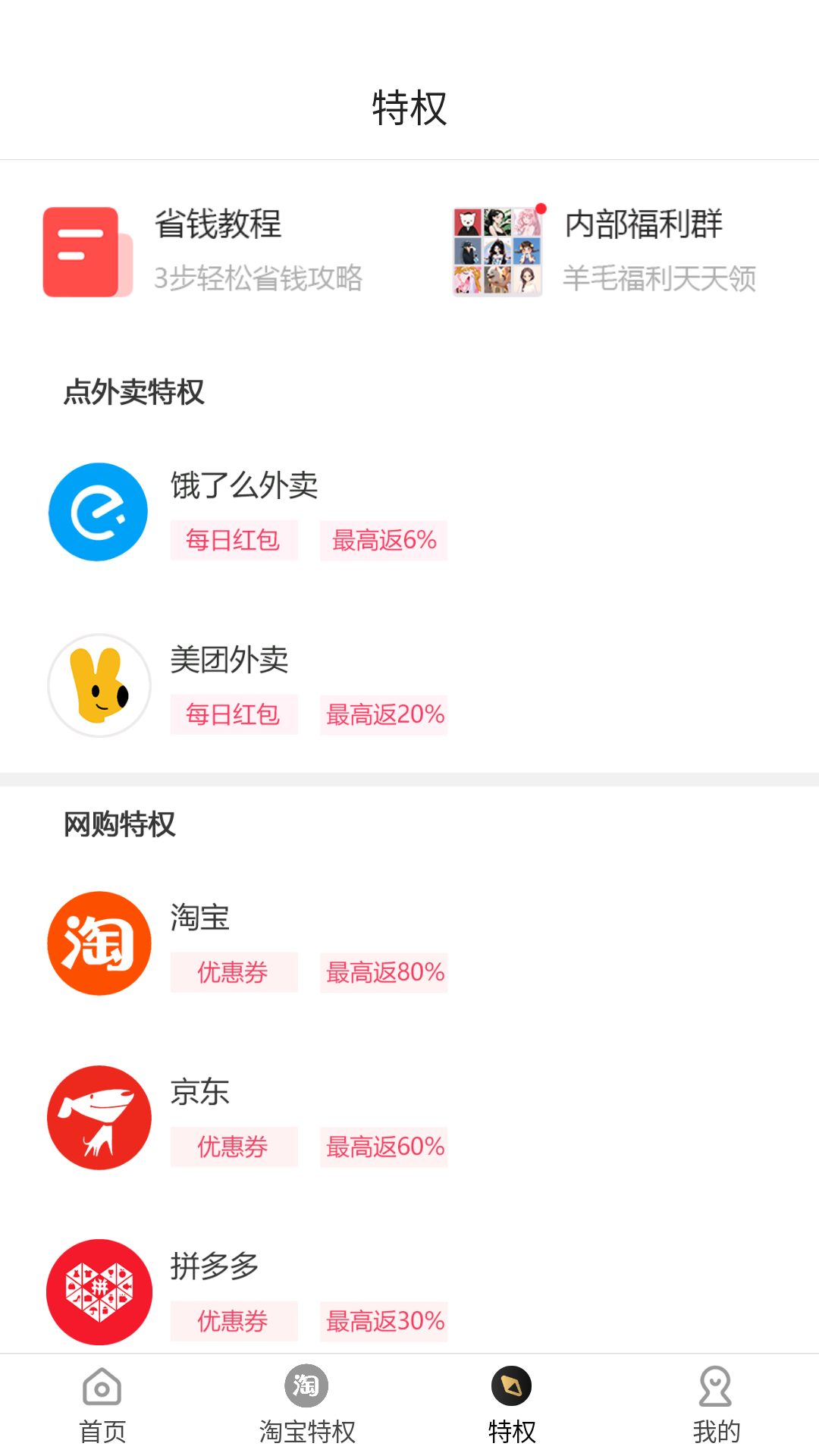Tap the 最高返20% badge for 美团外卖
Image resolution: width=819 pixels, height=1456 pixels.
(384, 714)
